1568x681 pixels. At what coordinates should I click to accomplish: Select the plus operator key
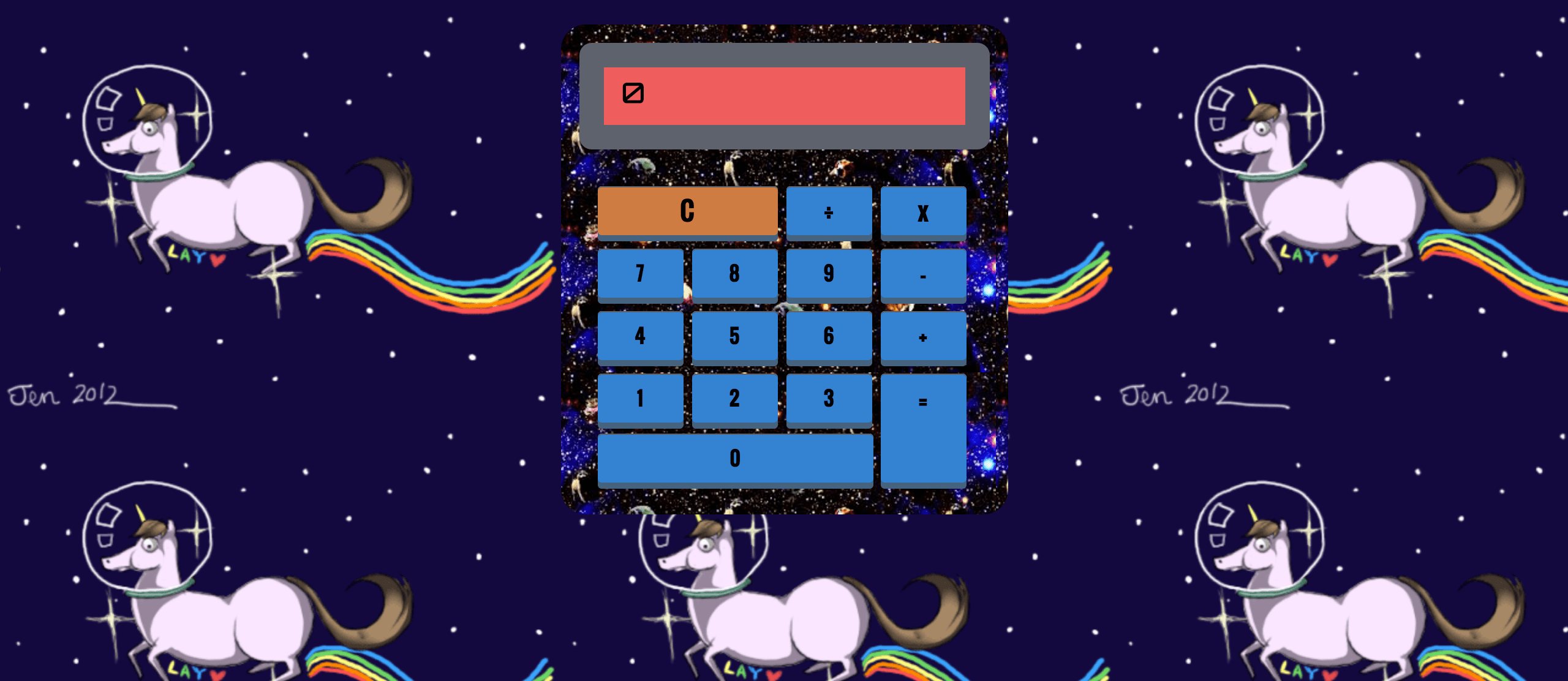(x=923, y=337)
